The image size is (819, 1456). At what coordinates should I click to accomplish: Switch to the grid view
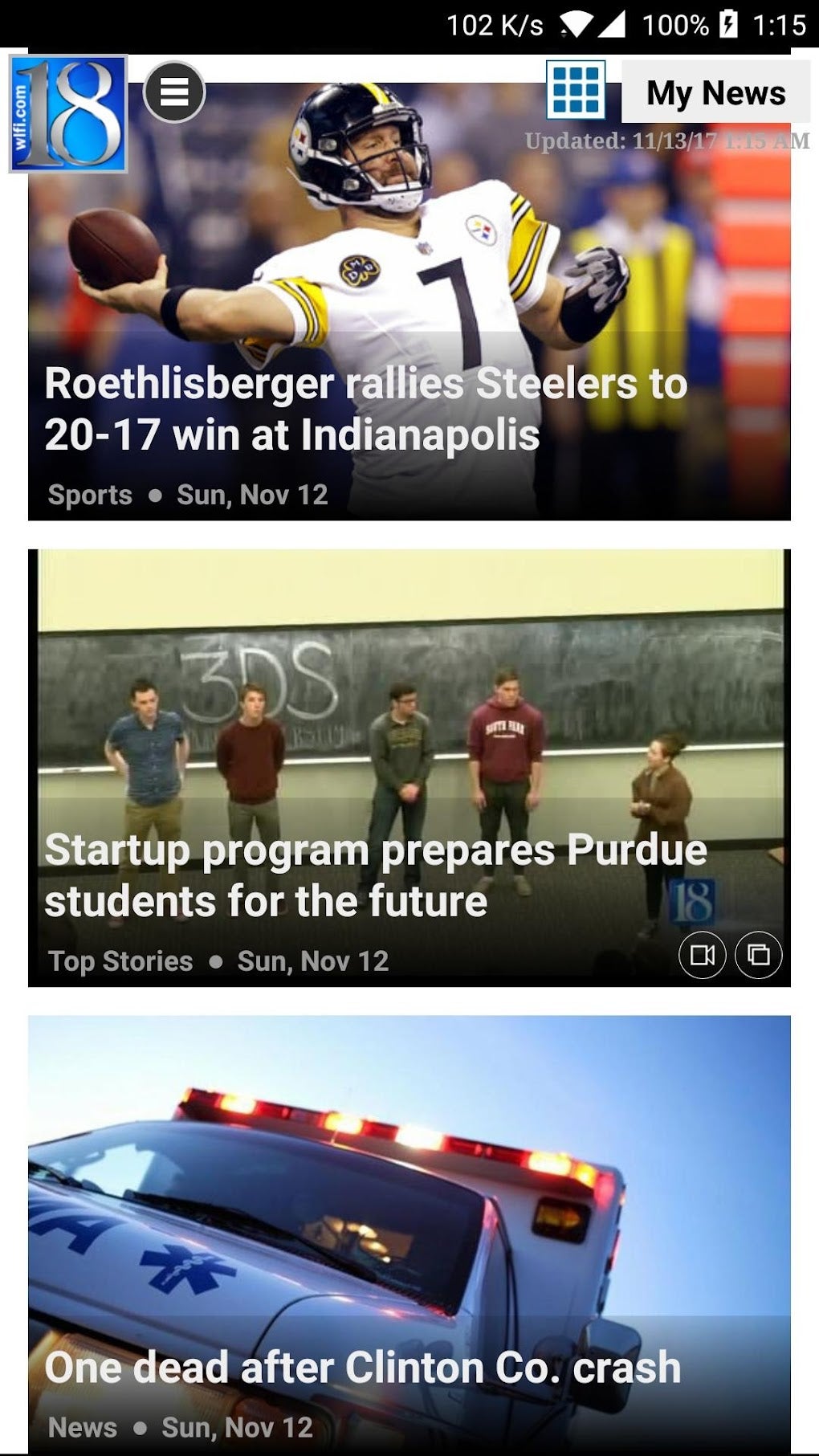click(x=576, y=89)
